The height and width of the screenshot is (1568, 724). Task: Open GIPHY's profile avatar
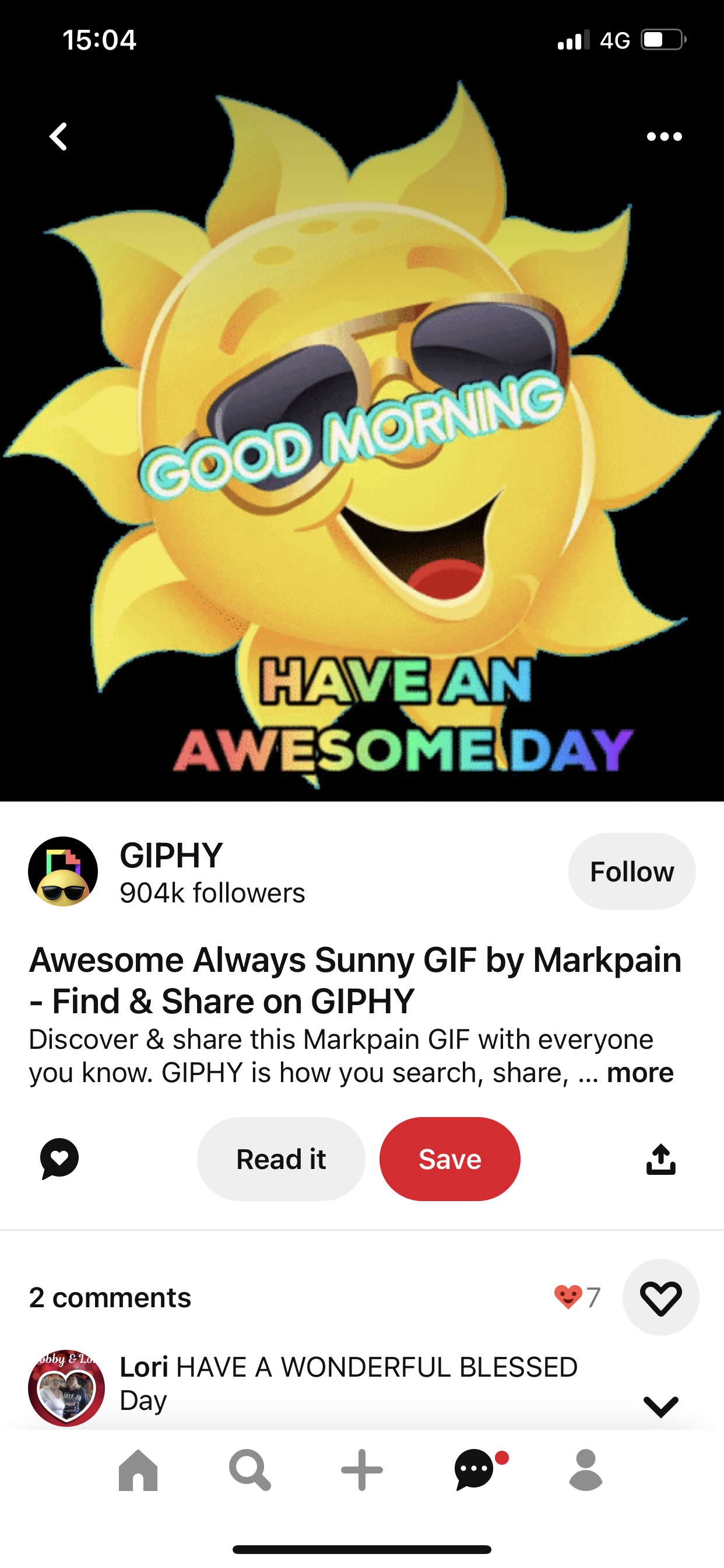click(63, 871)
